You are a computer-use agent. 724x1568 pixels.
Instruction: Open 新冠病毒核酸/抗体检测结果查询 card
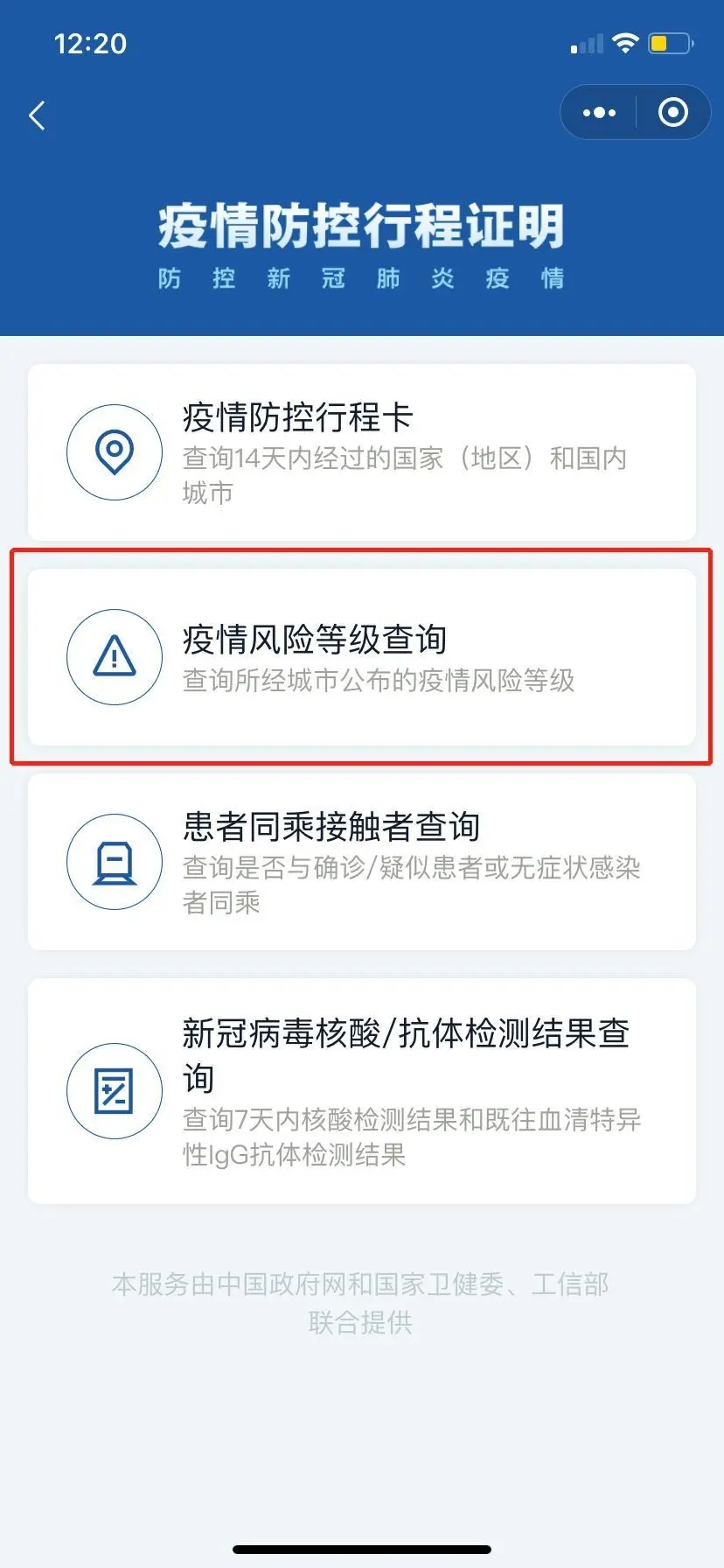(361, 1091)
